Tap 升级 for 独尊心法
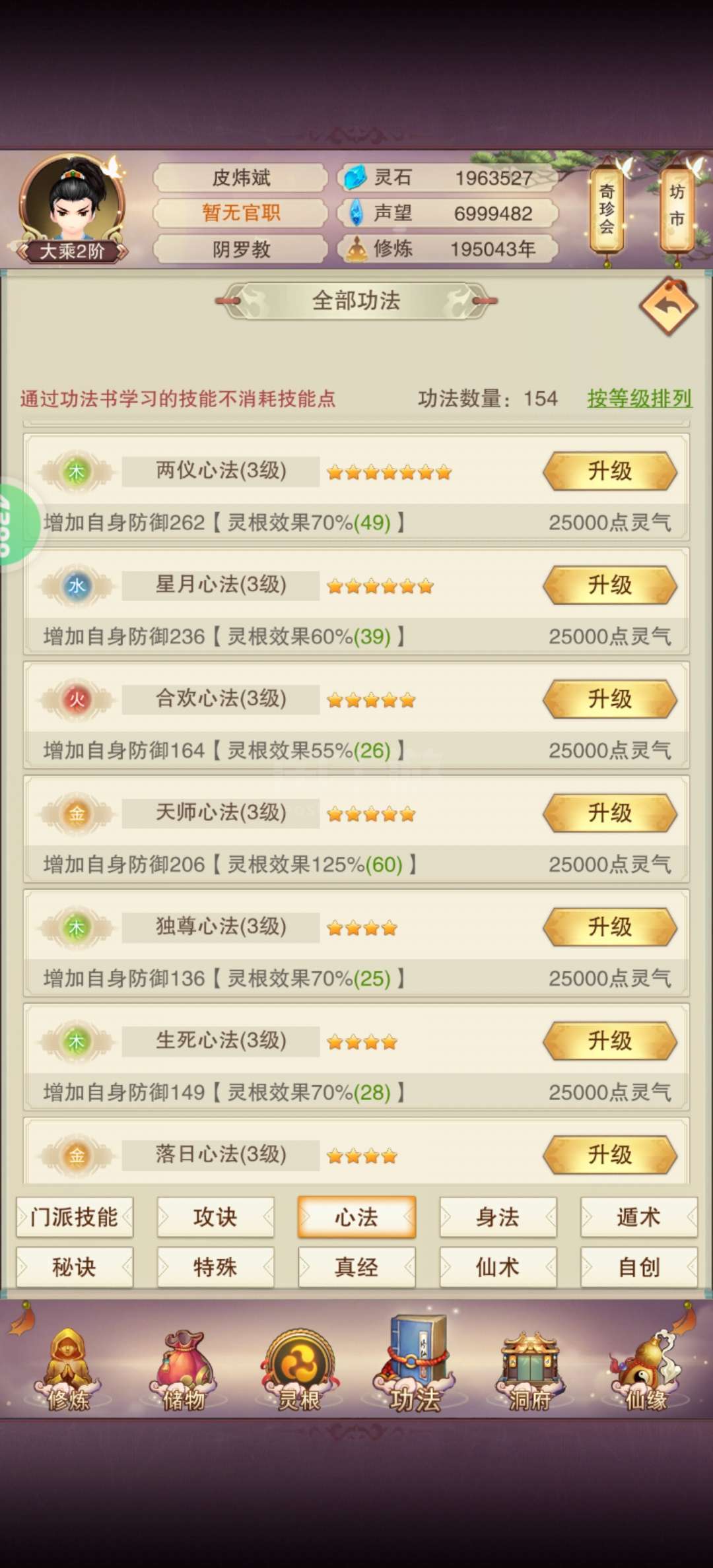The image size is (713, 1568). [610, 928]
